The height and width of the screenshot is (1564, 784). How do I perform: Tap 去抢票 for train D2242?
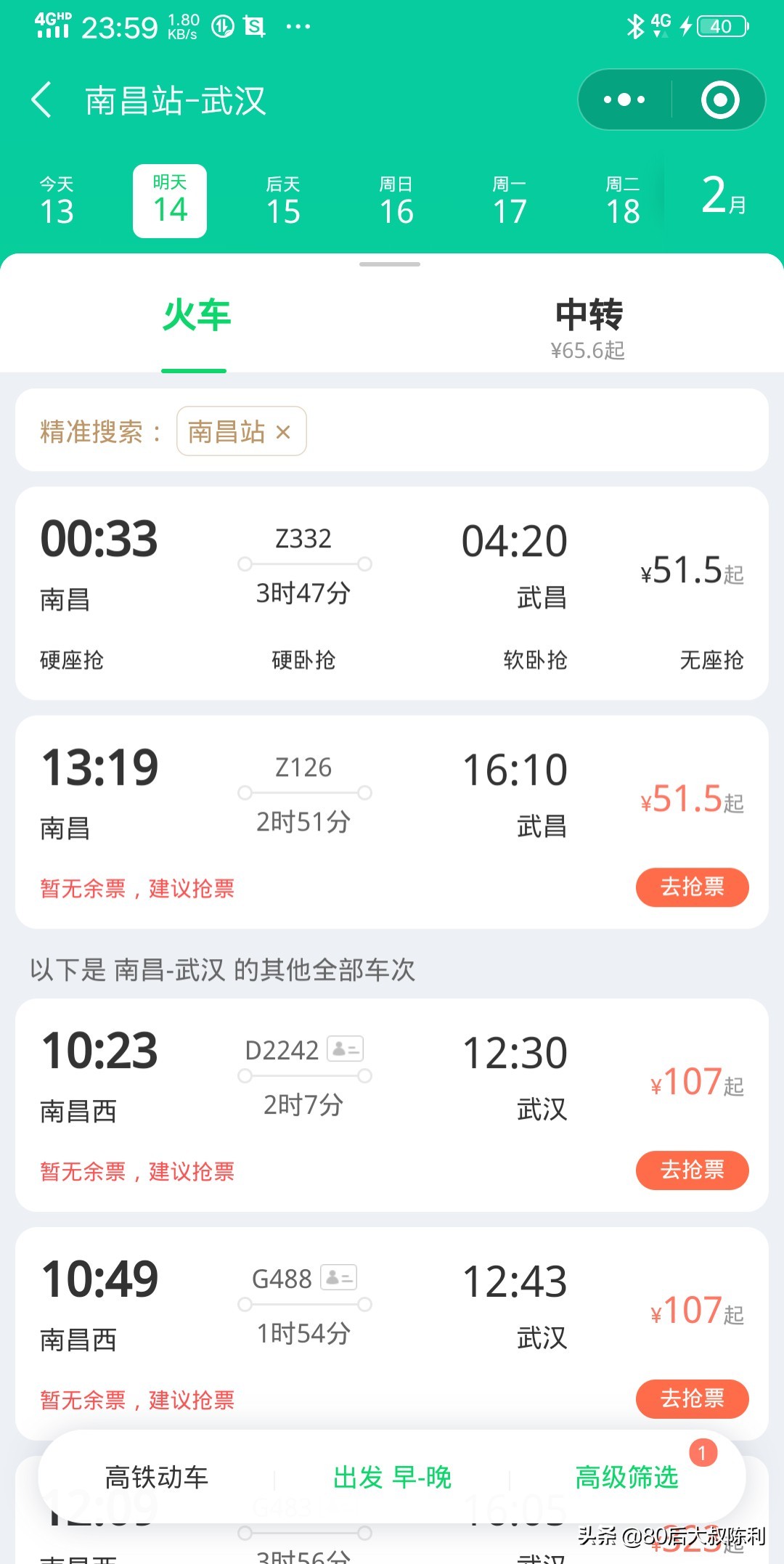click(x=692, y=1170)
